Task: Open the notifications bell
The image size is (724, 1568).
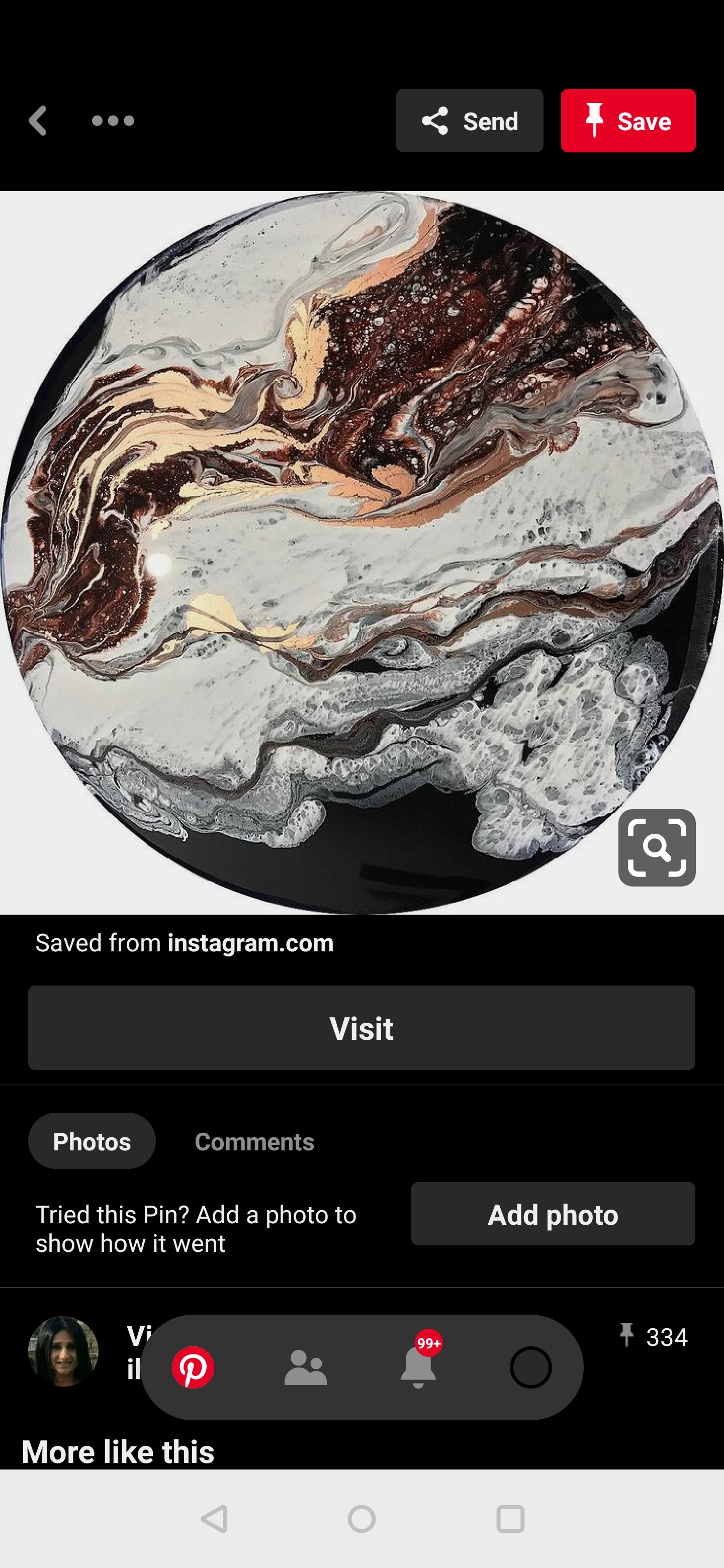Action: click(x=418, y=1367)
